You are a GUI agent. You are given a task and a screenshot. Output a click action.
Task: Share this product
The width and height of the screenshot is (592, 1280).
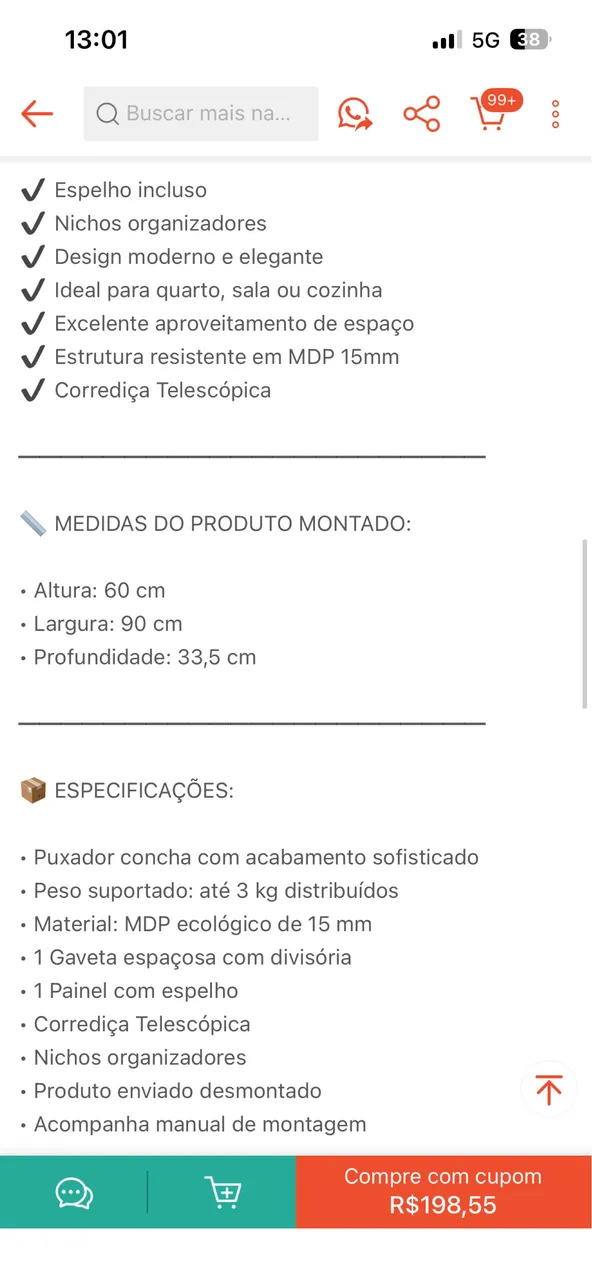coord(422,114)
